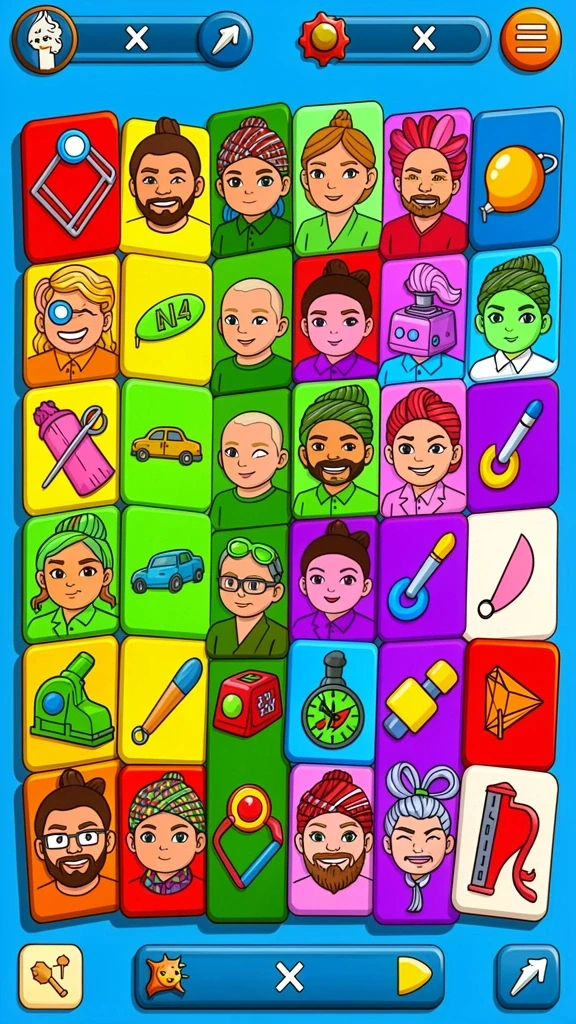The image size is (576, 1024).
Task: Tap the arrow button in the bottom corner
Action: tap(527, 977)
